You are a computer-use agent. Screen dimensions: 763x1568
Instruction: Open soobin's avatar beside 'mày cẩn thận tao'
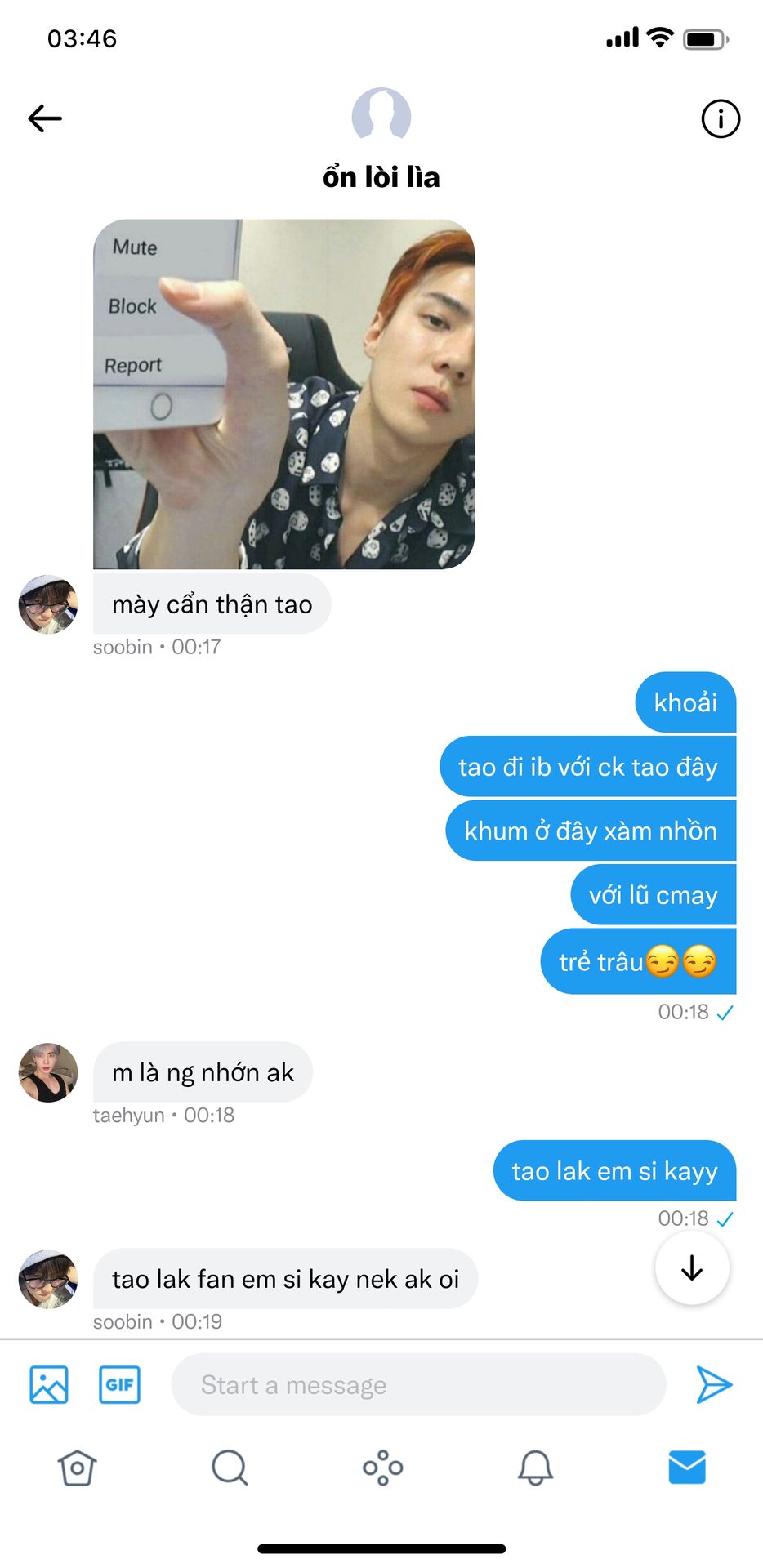(x=48, y=604)
